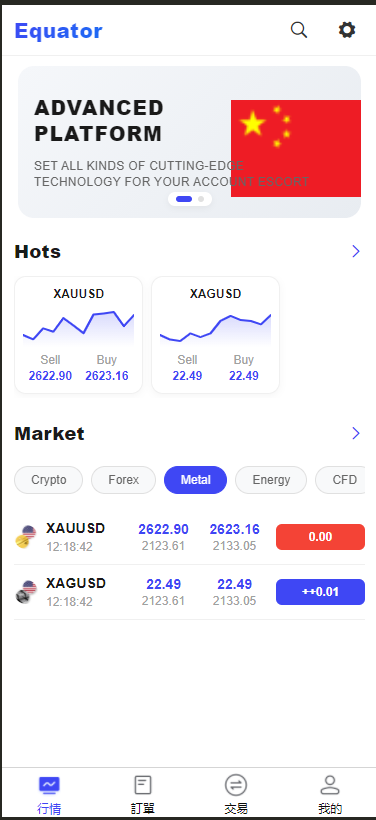Switch to the 訂單 tab

[143, 795]
